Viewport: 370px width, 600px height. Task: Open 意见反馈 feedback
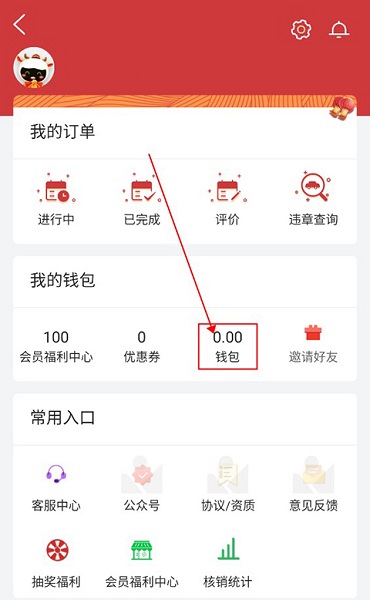tap(313, 484)
